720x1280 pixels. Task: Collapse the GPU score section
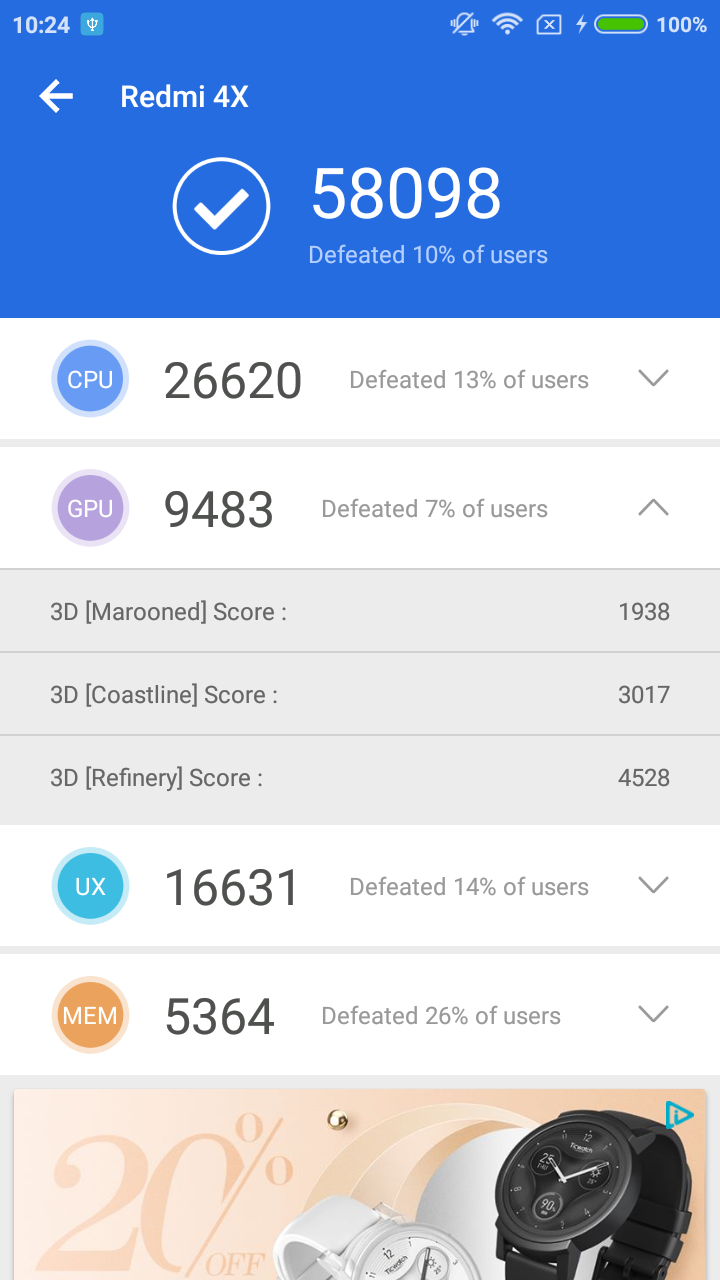click(x=653, y=508)
